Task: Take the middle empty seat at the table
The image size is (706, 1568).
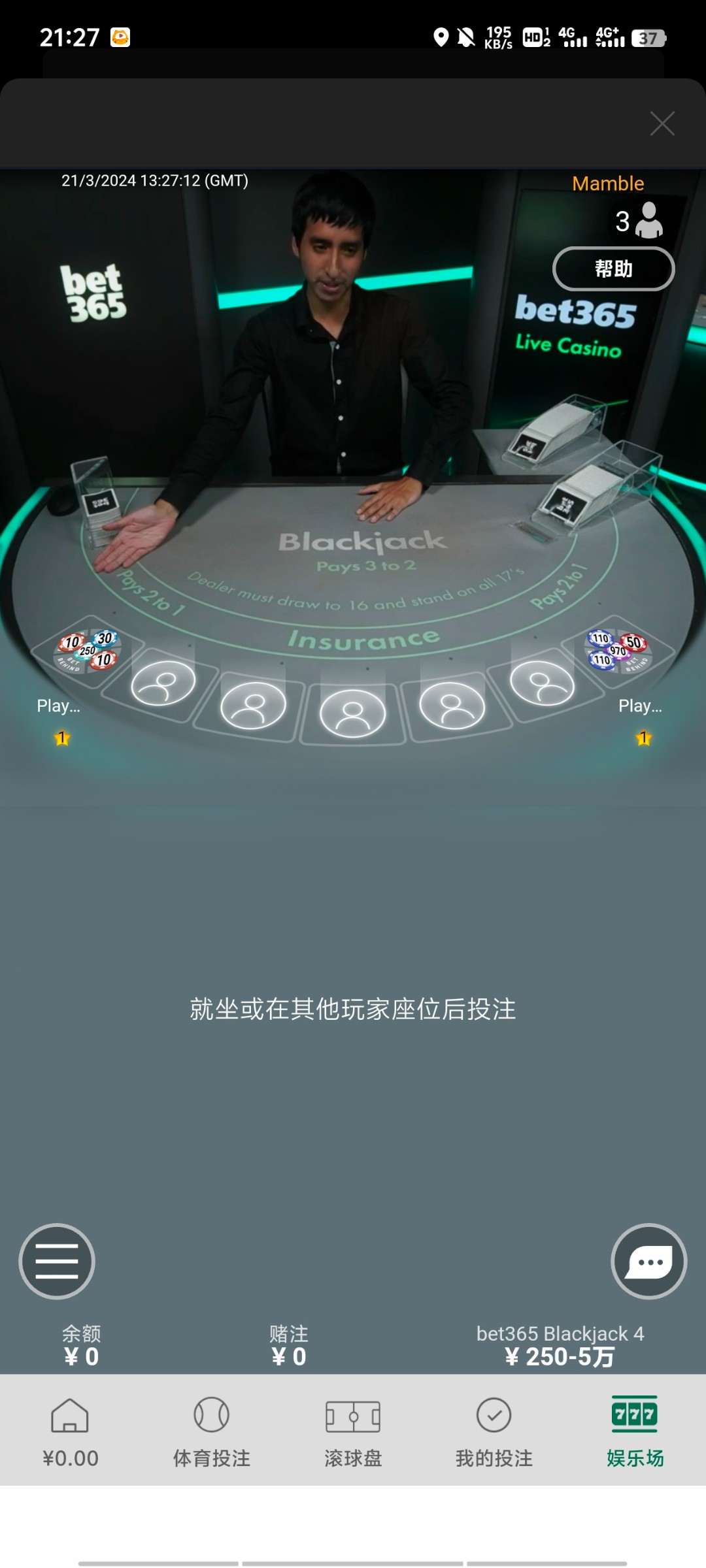Action: pos(353,712)
